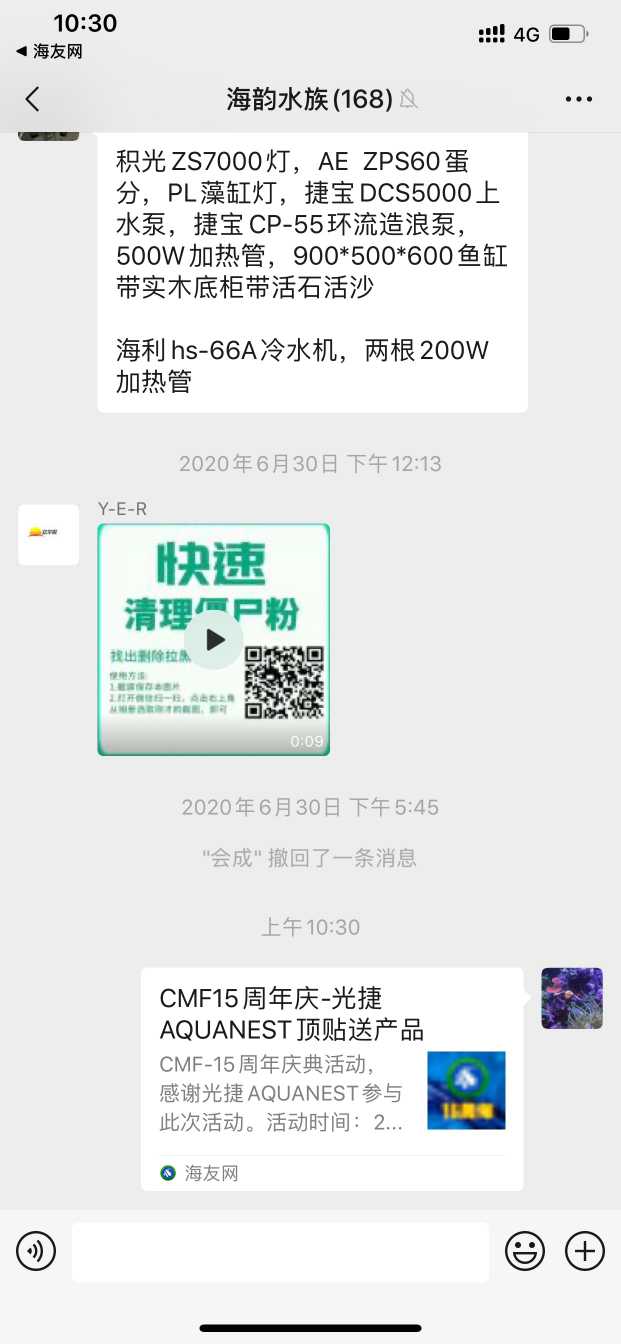Open my own avatar beside the shared link
The width and height of the screenshot is (621, 1344).
coord(572,998)
